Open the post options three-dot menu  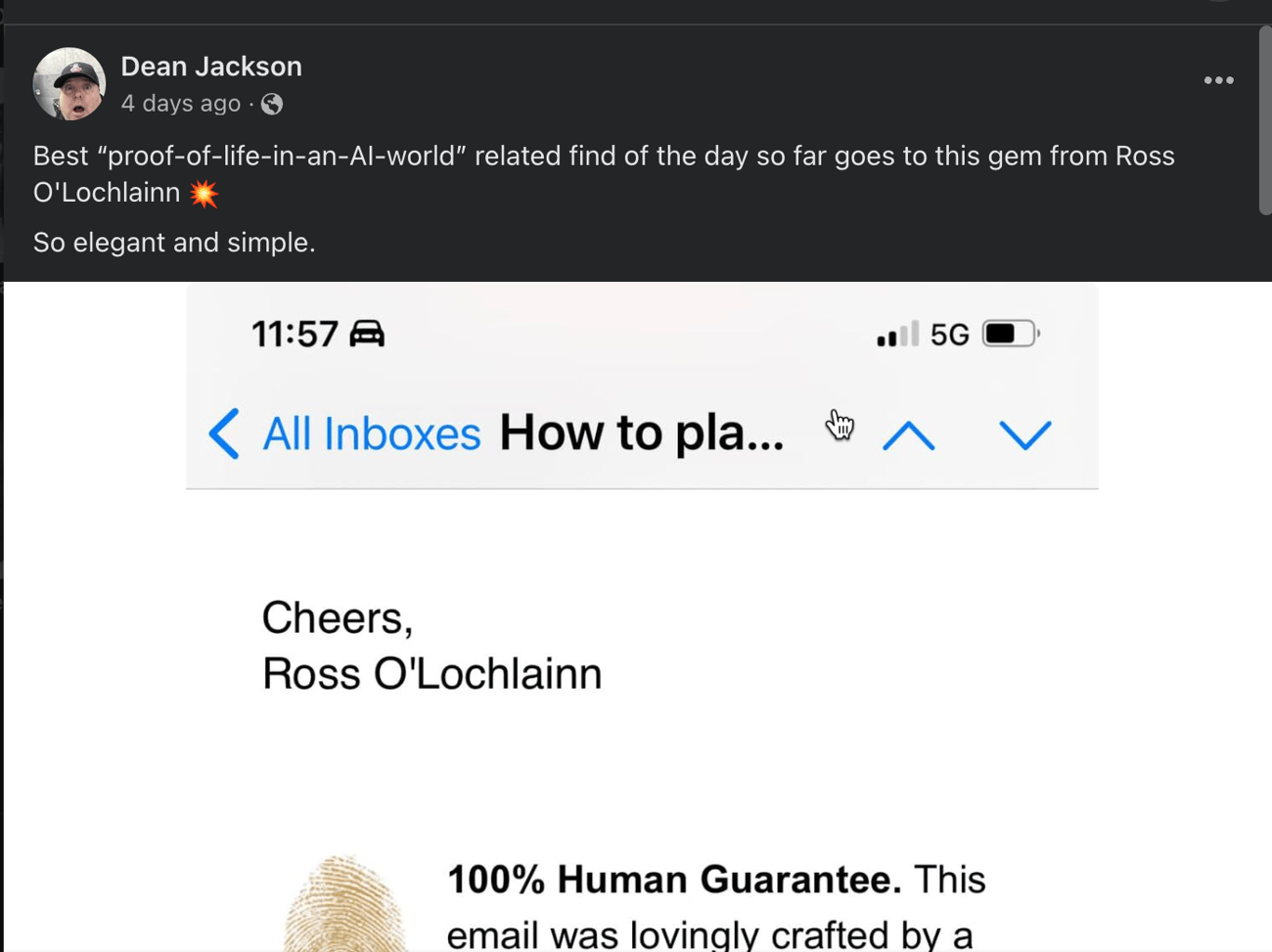pos(1218,80)
